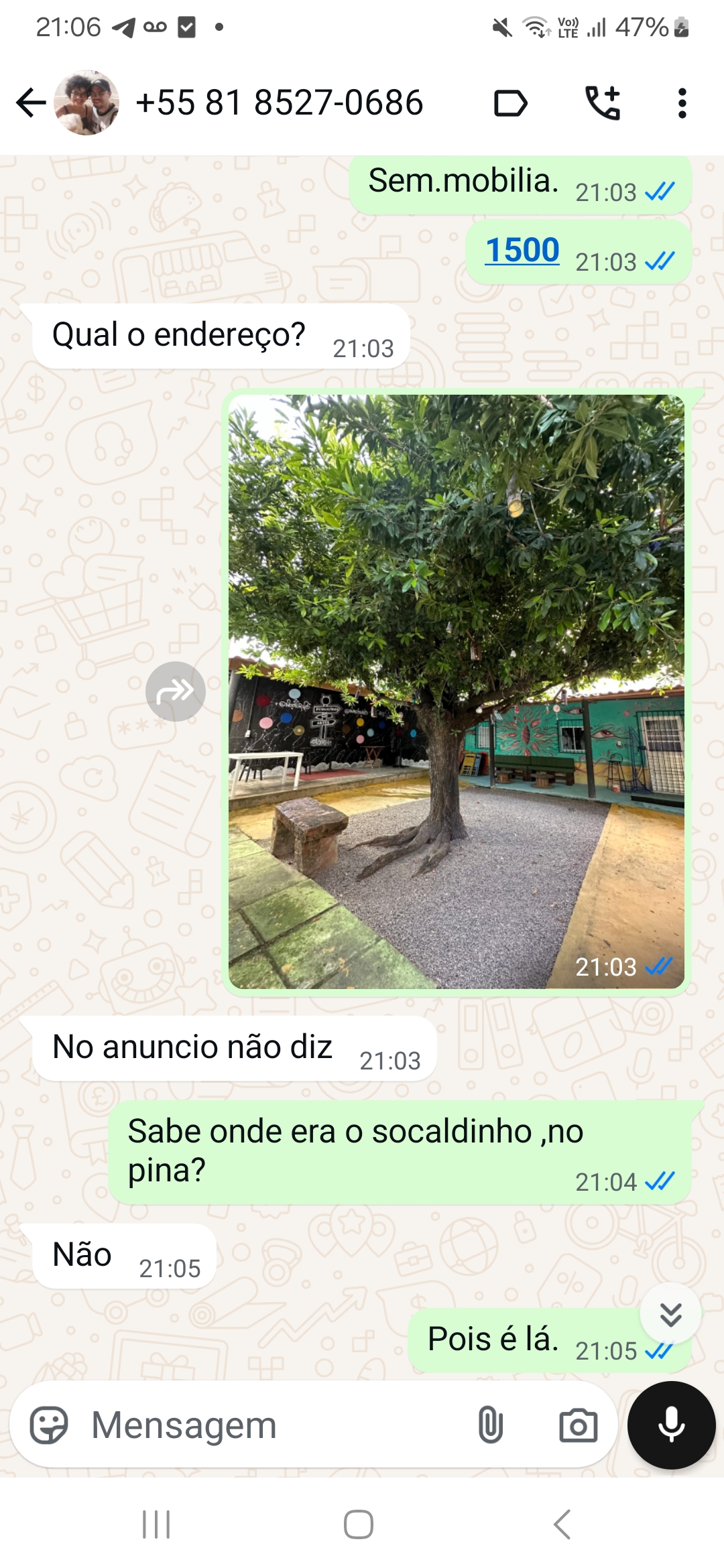This screenshot has width=724, height=1568.
Task: Open the tree courtyard photo
Action: [456, 690]
